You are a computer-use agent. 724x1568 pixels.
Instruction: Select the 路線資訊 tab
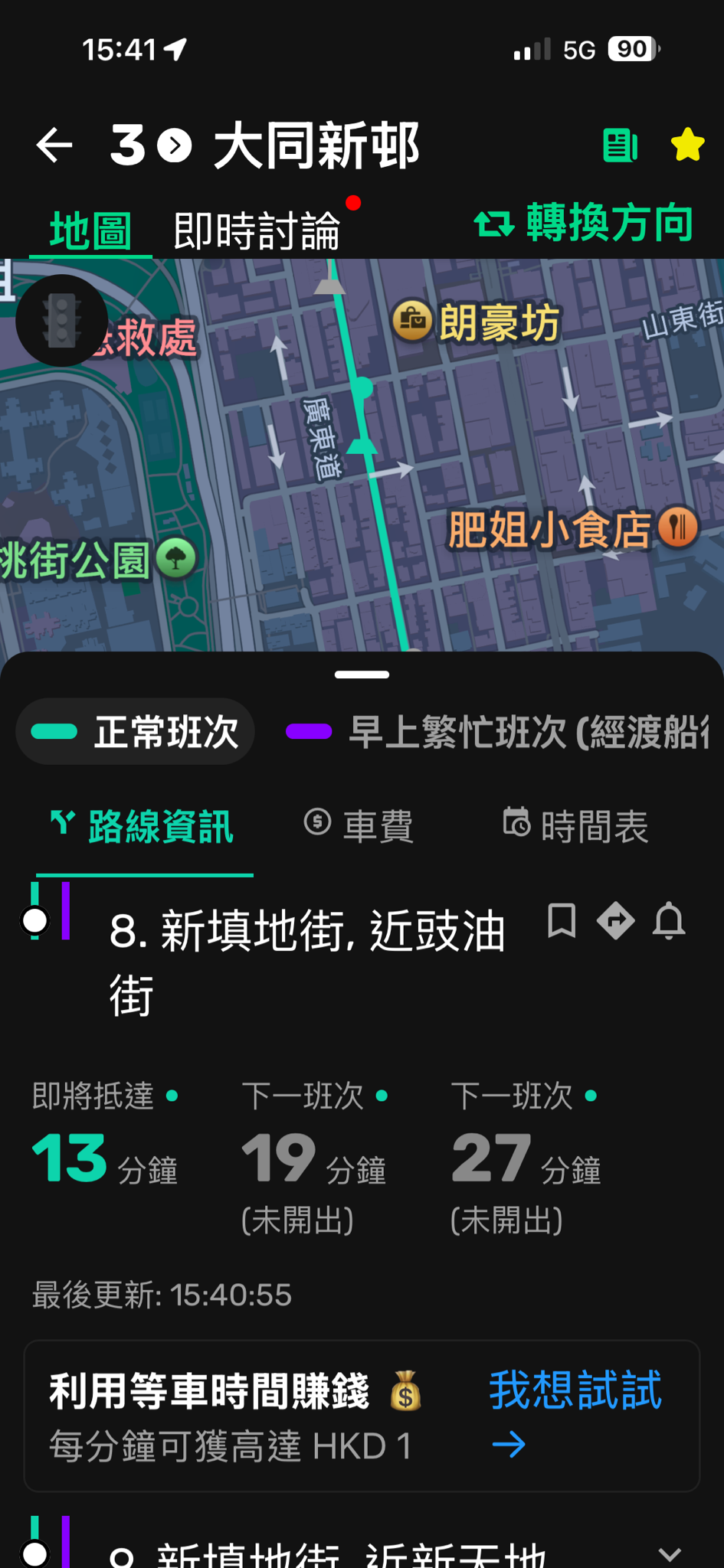tap(143, 826)
